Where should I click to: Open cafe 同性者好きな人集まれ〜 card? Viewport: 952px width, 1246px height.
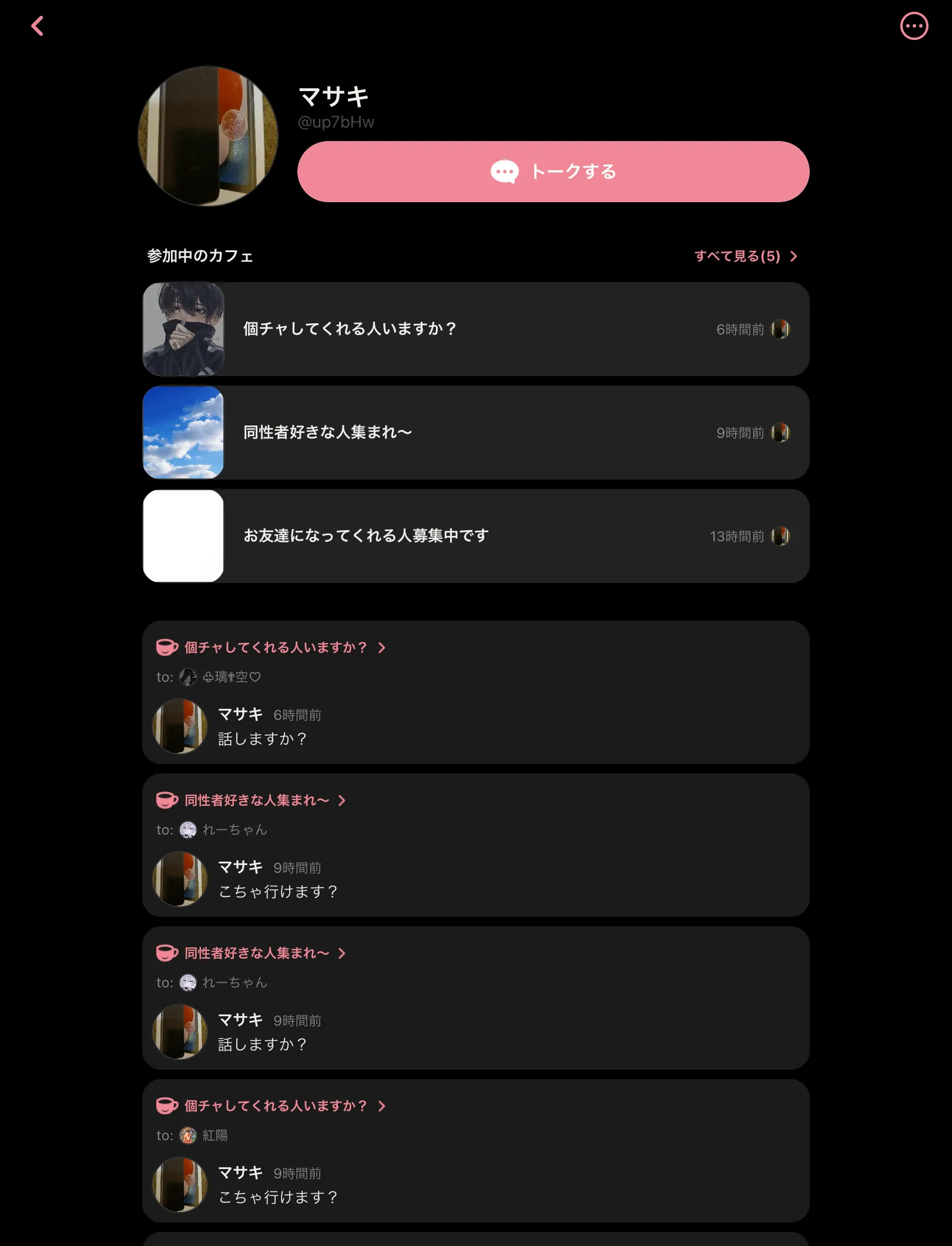point(476,433)
